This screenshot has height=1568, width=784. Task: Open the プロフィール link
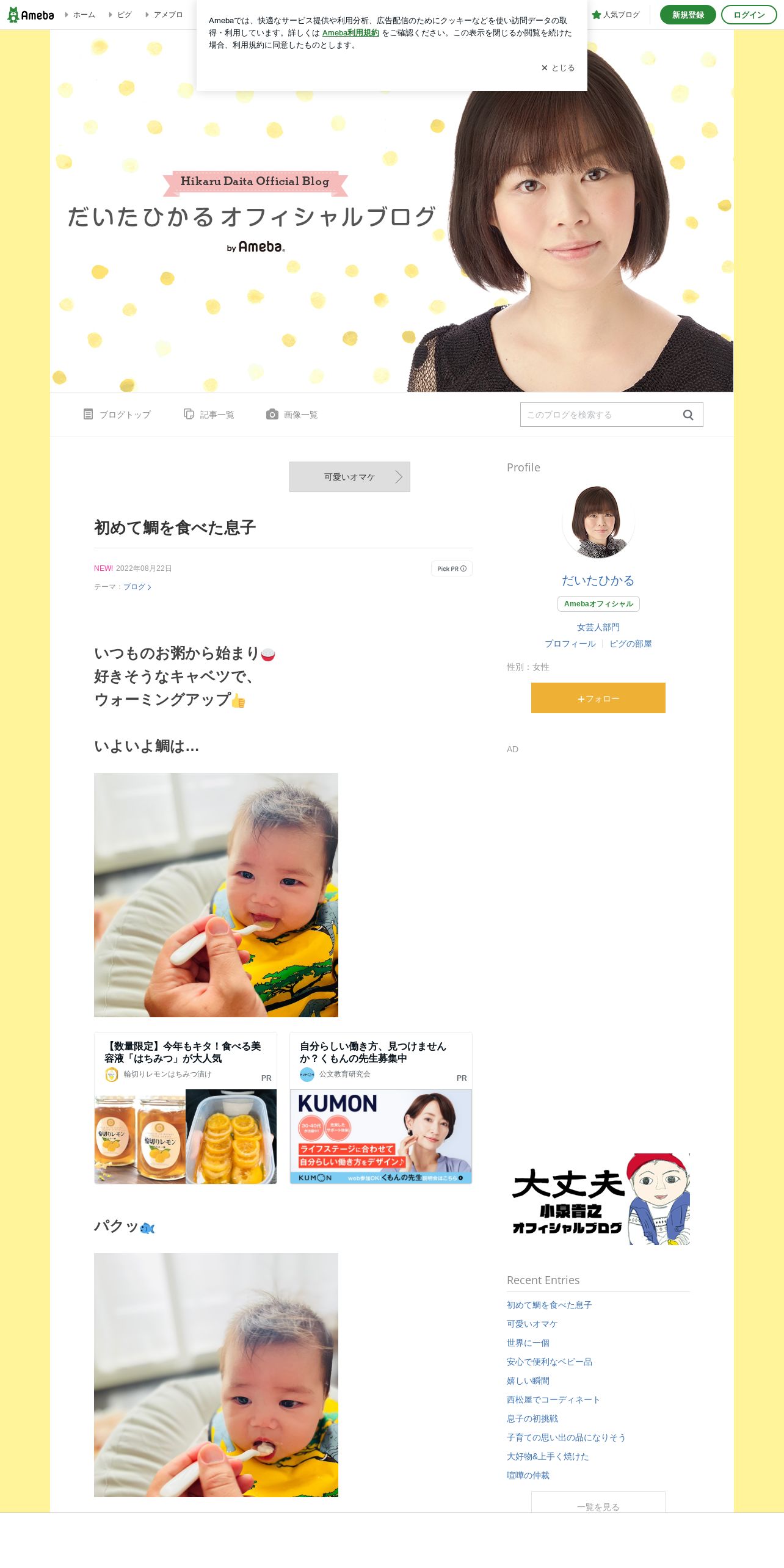pos(570,644)
